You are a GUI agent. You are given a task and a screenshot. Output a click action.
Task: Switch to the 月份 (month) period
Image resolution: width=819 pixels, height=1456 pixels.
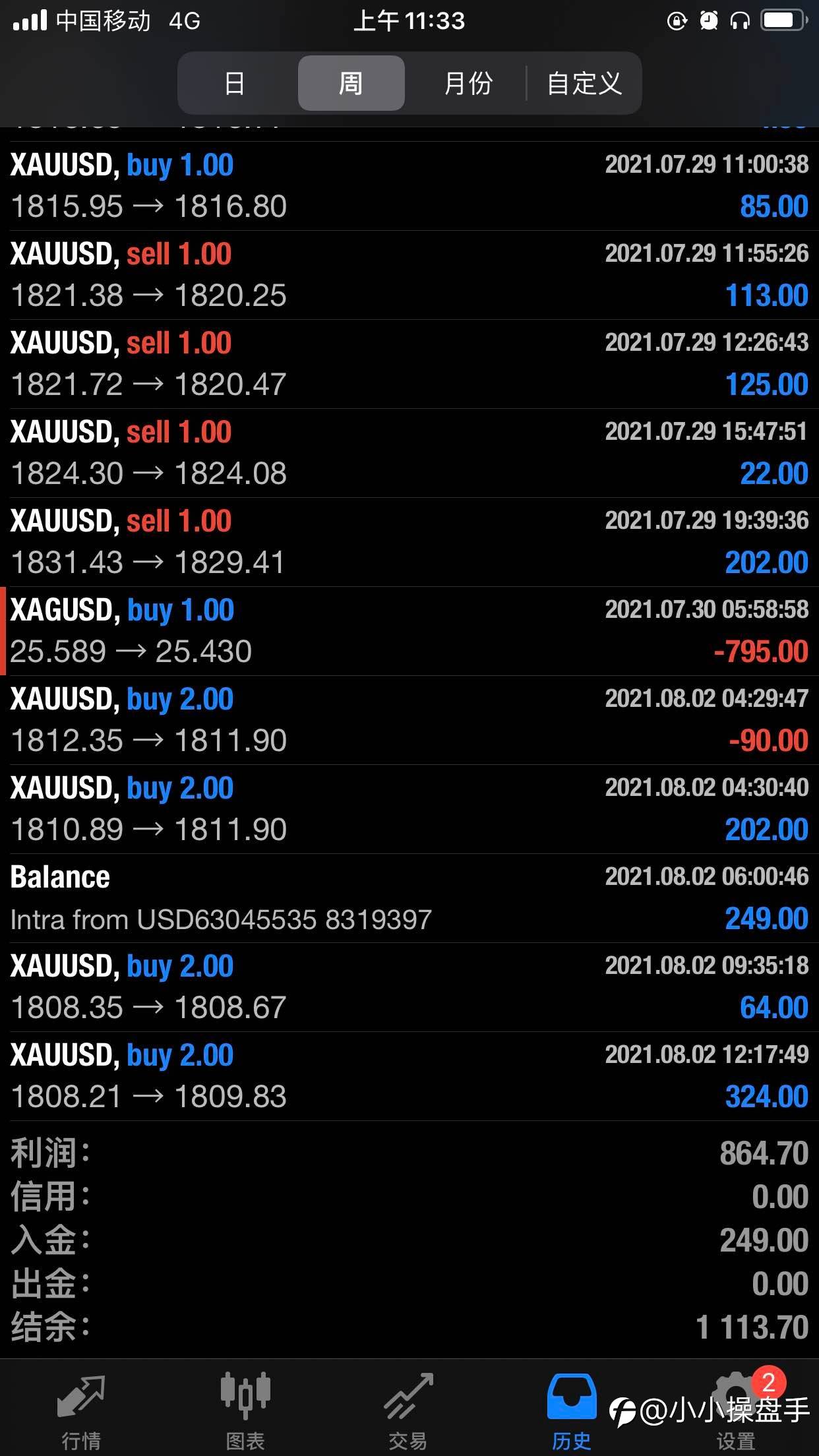pos(468,83)
